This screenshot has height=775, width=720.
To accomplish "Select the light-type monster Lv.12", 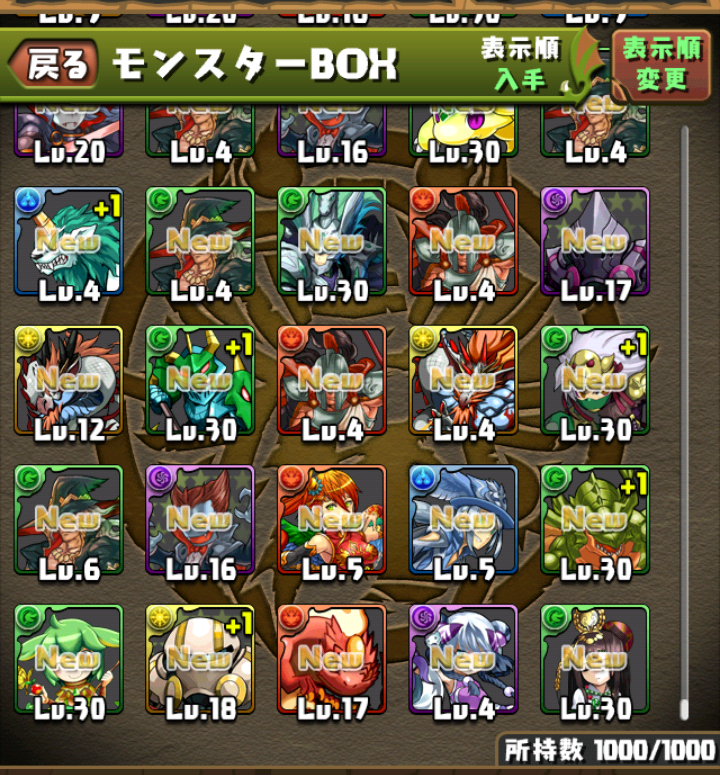I will pos(68,380).
